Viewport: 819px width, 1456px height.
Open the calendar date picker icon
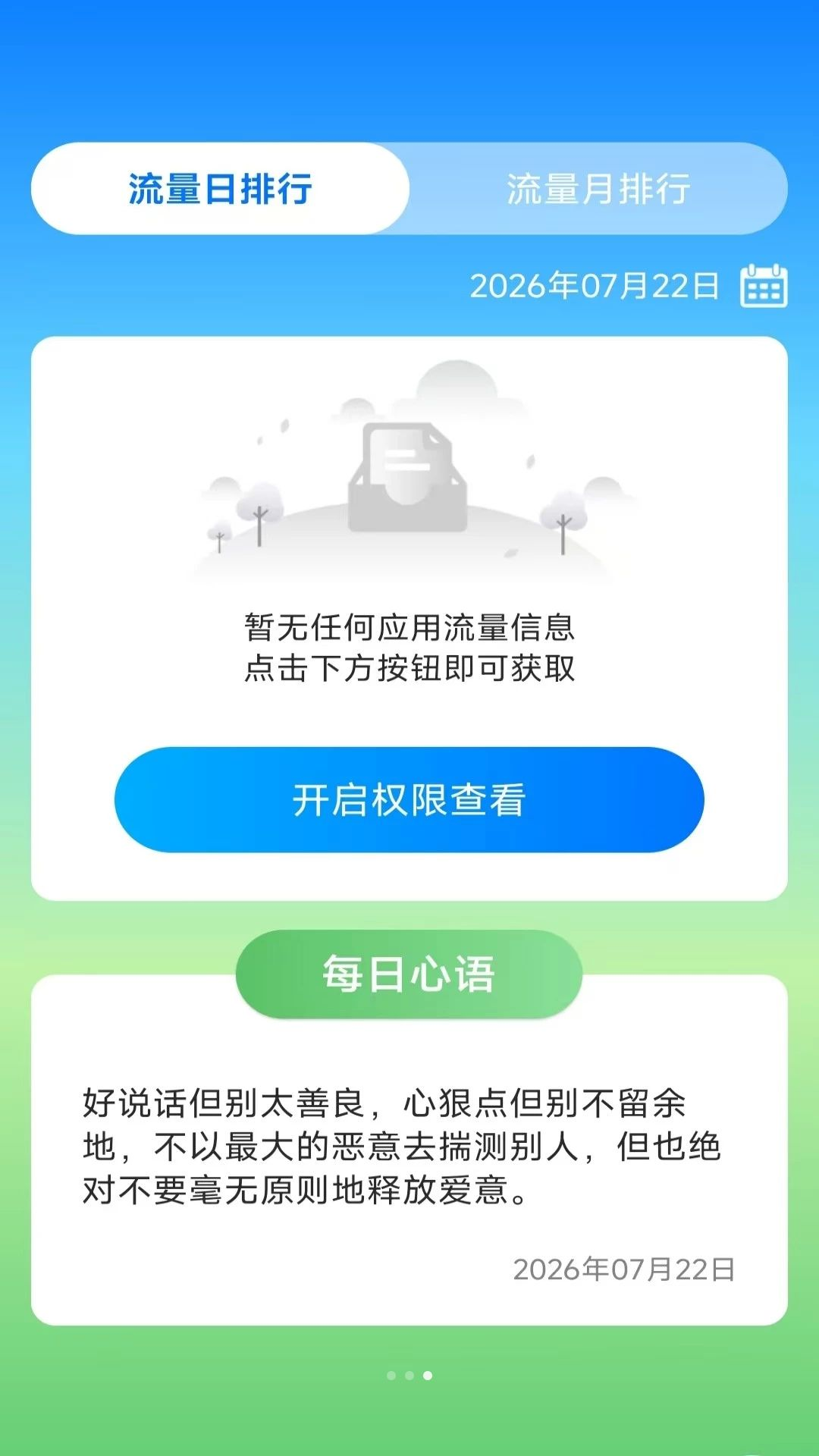(764, 286)
